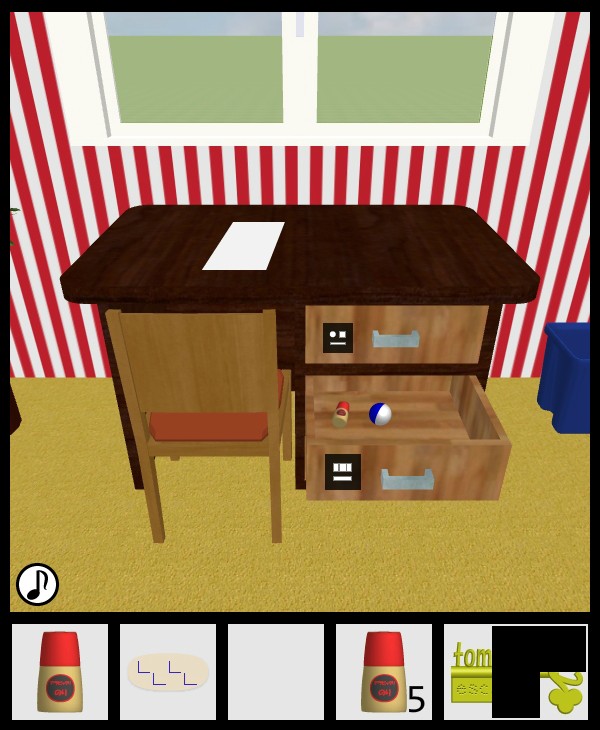Pick up the small bottle inside the open drawer
The image size is (600, 730).
click(x=341, y=414)
